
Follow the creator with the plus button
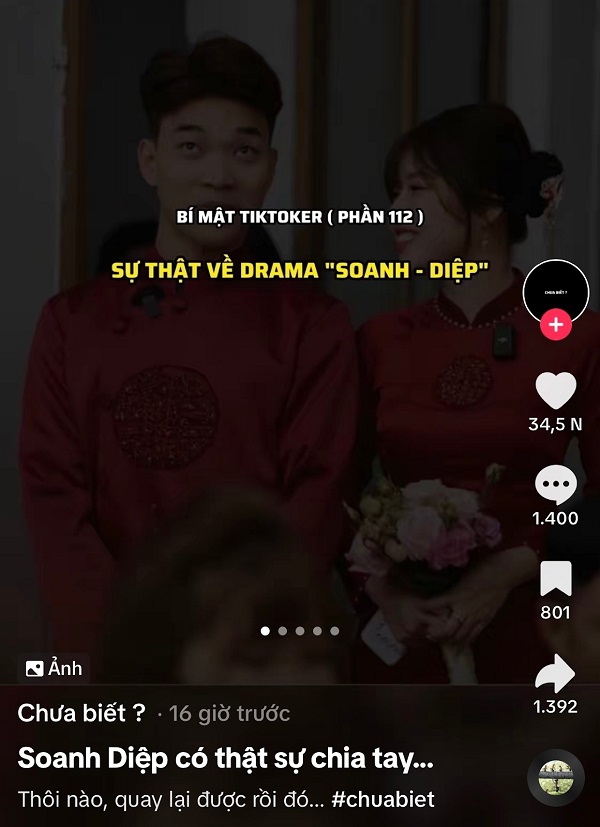pyautogui.click(x=556, y=325)
